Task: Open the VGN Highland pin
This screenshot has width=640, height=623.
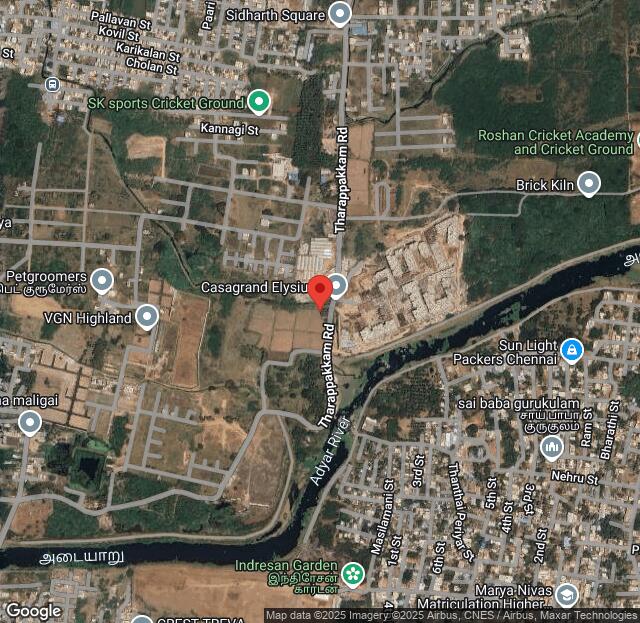Action: (x=147, y=318)
